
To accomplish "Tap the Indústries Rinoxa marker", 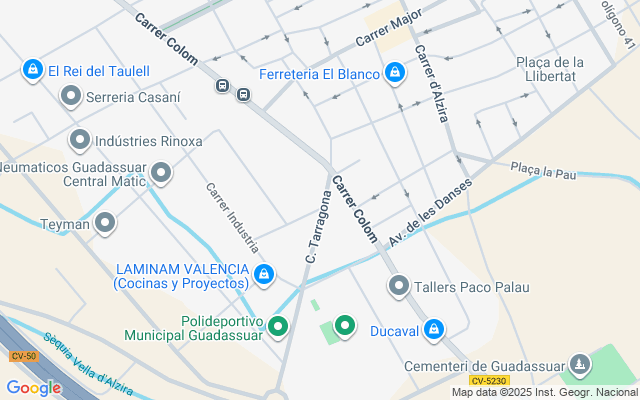I will [x=80, y=140].
